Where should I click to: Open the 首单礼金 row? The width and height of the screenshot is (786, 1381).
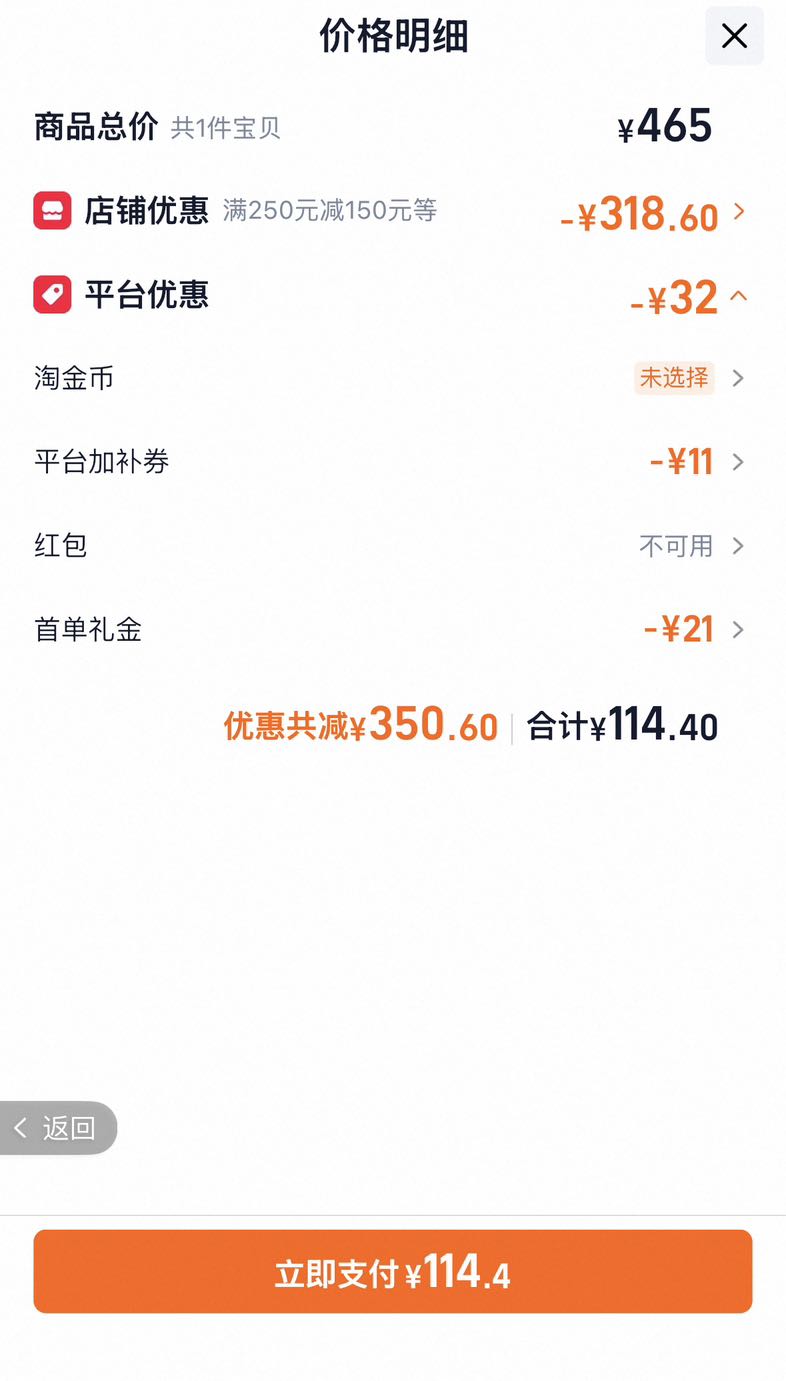(x=392, y=630)
